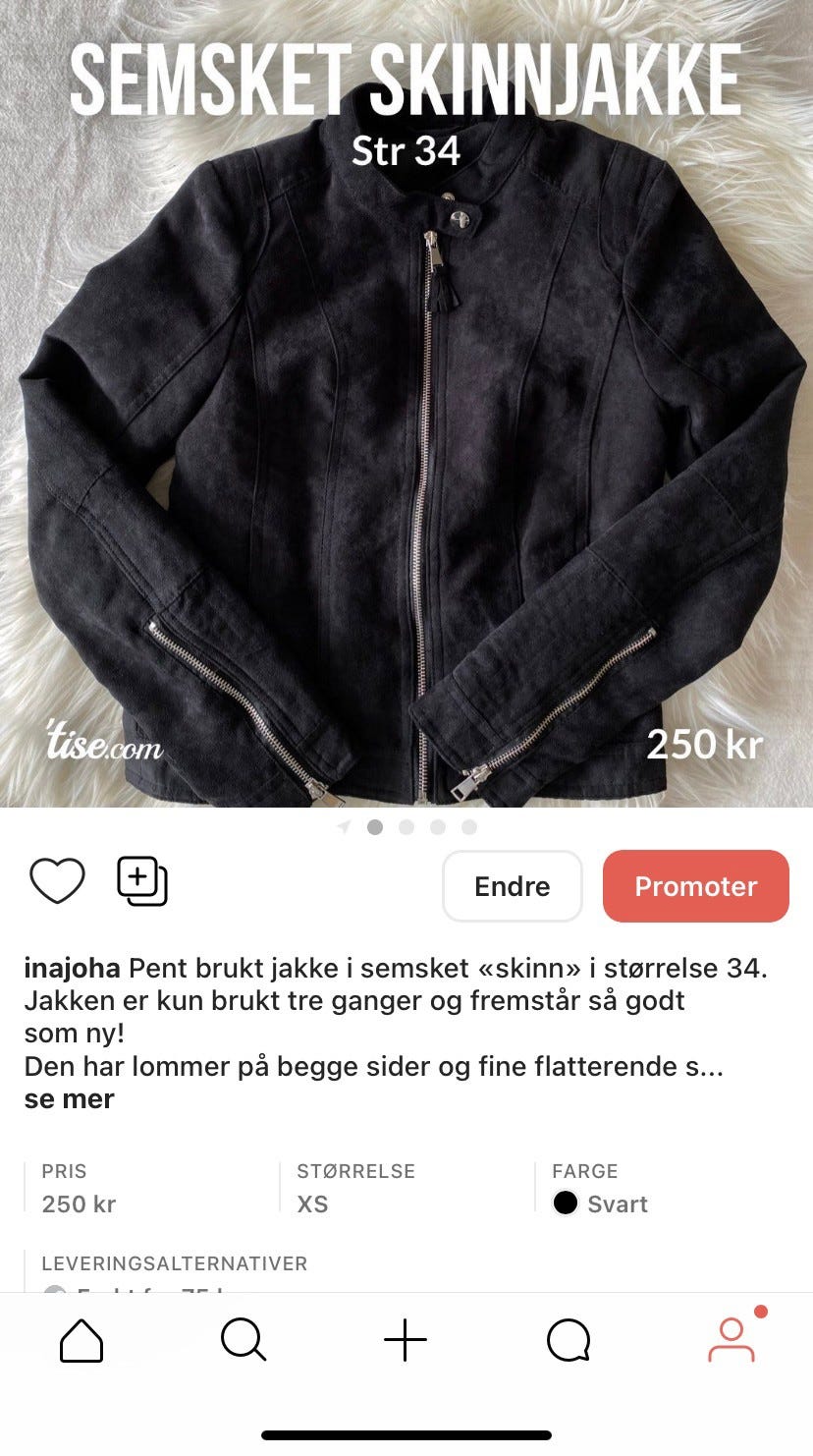
Task: Tap the black Svart color swatch
Action: tap(566, 1204)
